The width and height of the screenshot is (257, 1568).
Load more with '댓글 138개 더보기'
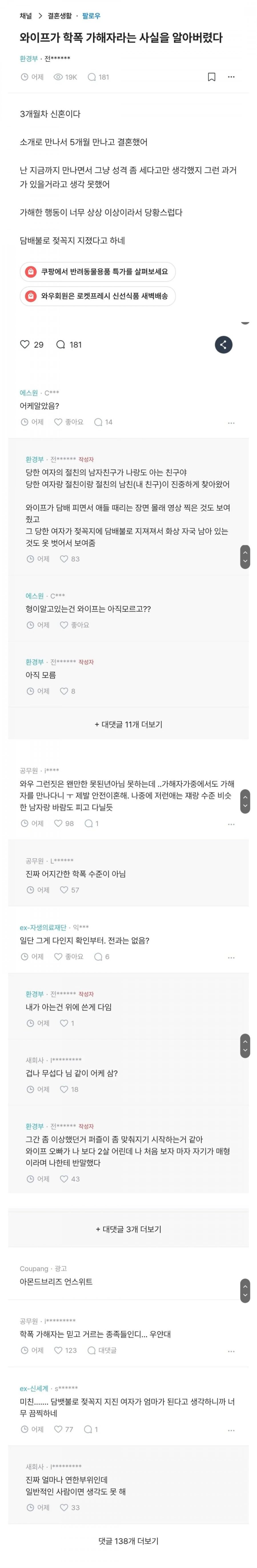(x=128, y=1541)
